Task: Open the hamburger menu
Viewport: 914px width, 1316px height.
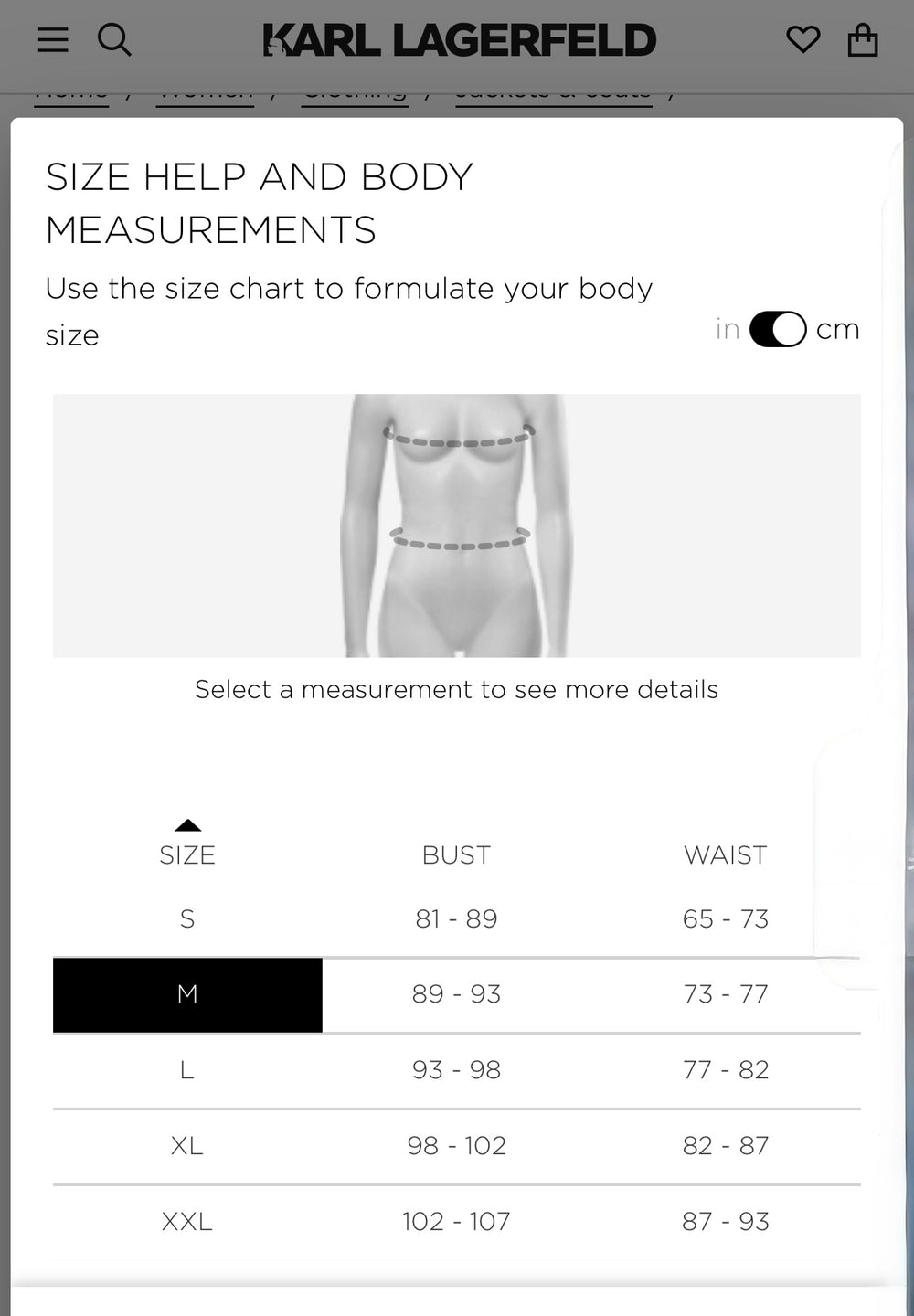Action: pyautogui.click(x=53, y=40)
